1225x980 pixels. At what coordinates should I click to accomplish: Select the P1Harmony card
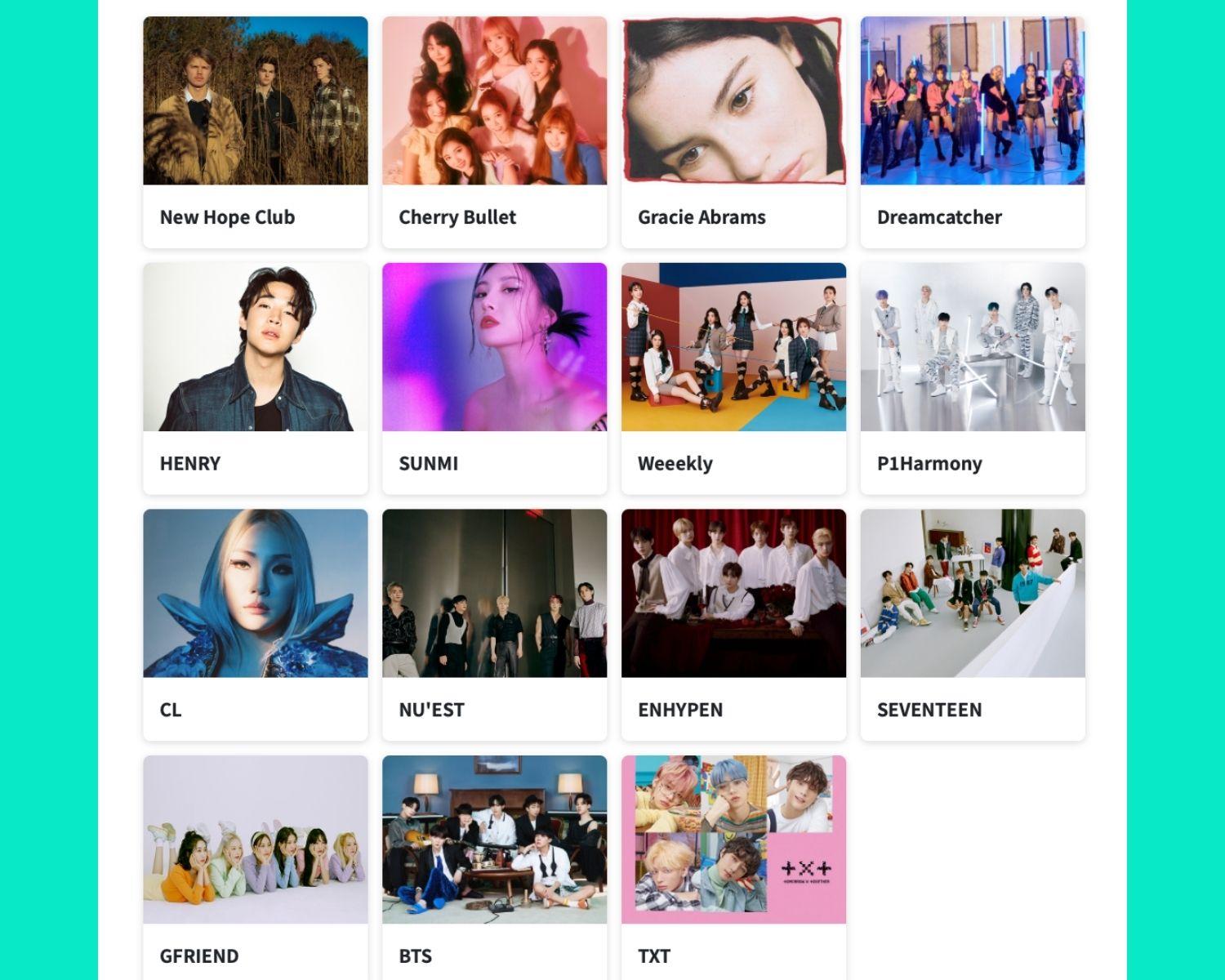(x=973, y=377)
